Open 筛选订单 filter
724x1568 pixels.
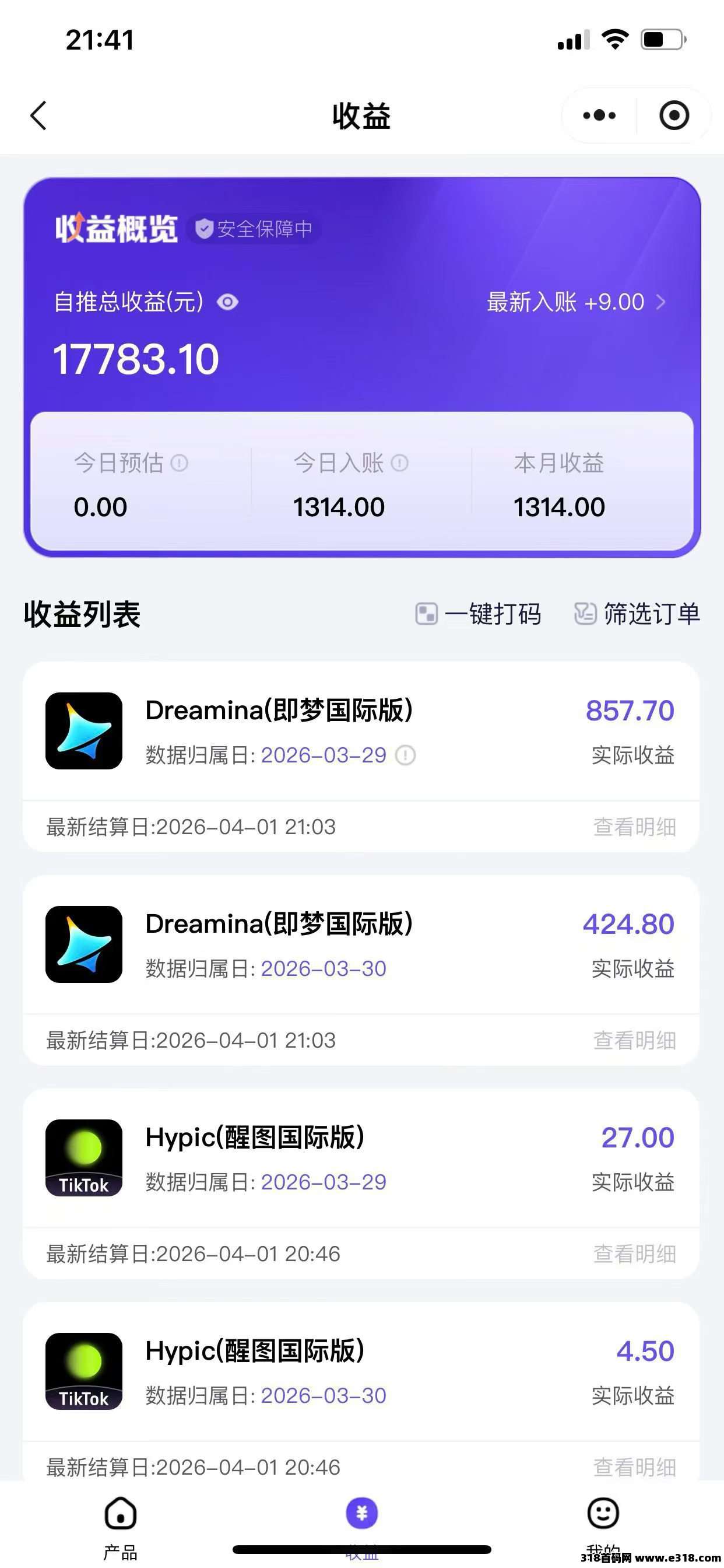point(637,614)
